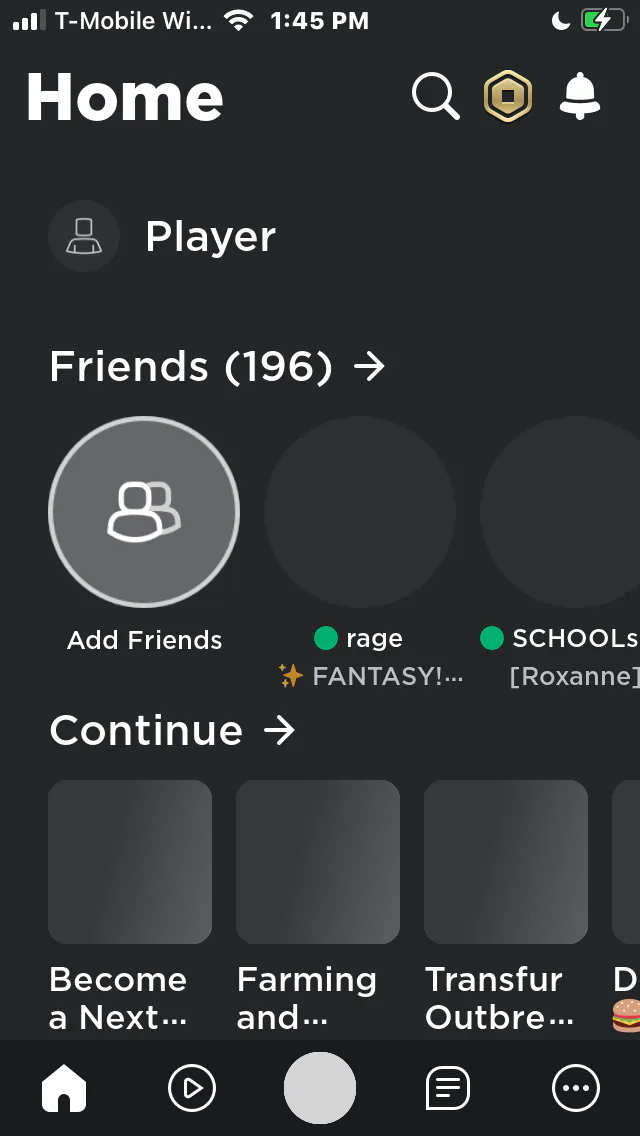Open the Robux balance icon

coord(508,96)
